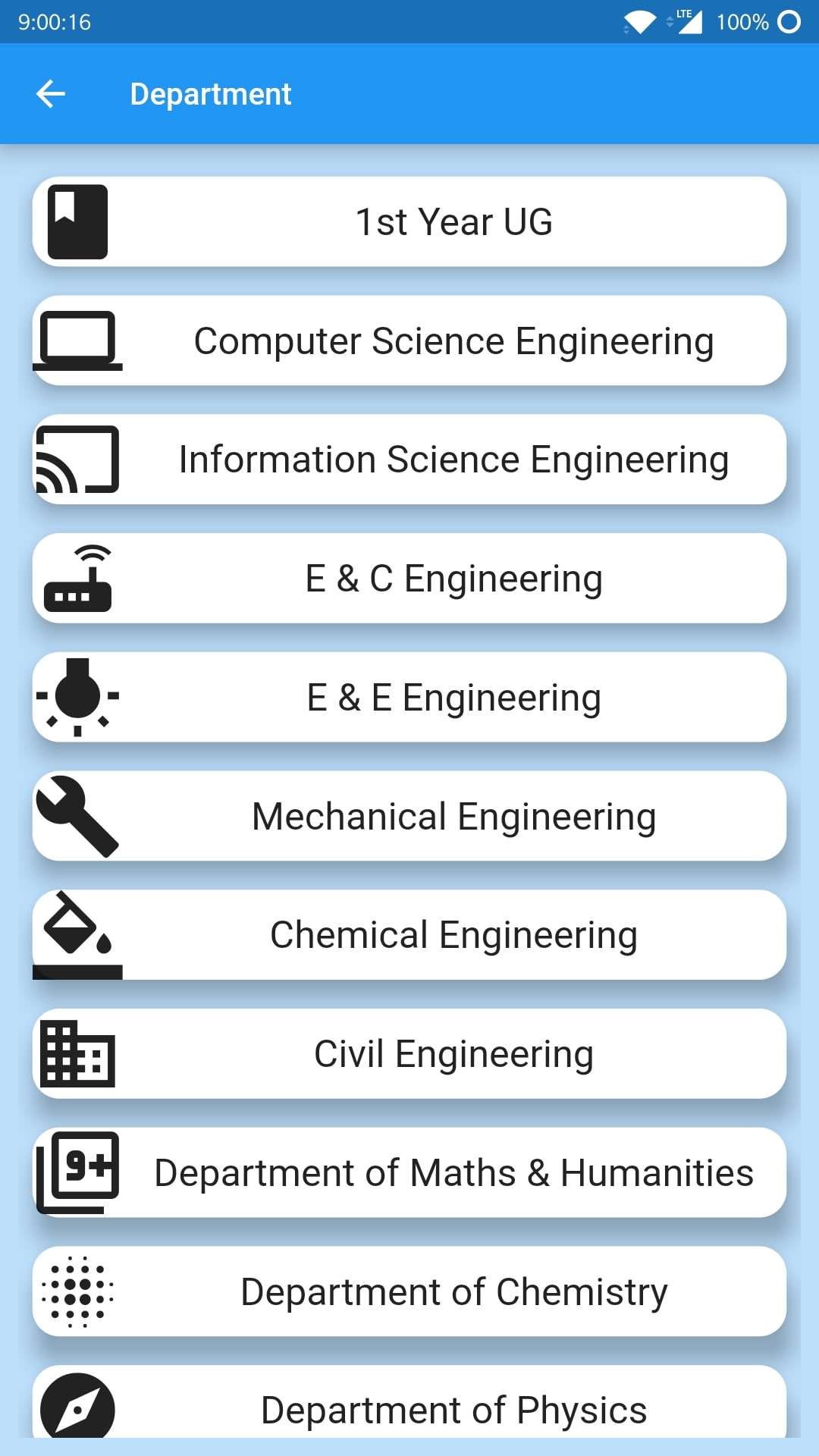Open Department of Maths & Humanities
Viewport: 819px width, 1456px height.
click(x=409, y=1172)
